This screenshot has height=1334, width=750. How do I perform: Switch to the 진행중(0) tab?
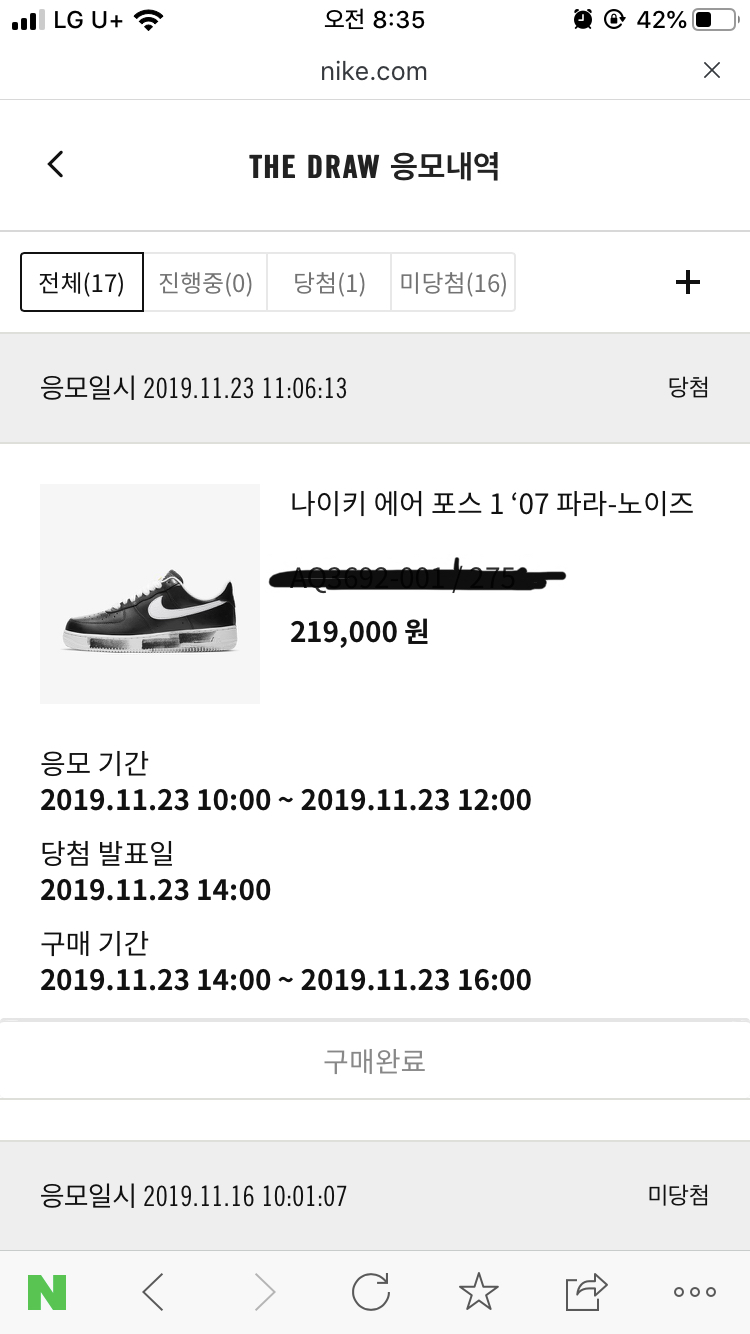pyautogui.click(x=206, y=283)
